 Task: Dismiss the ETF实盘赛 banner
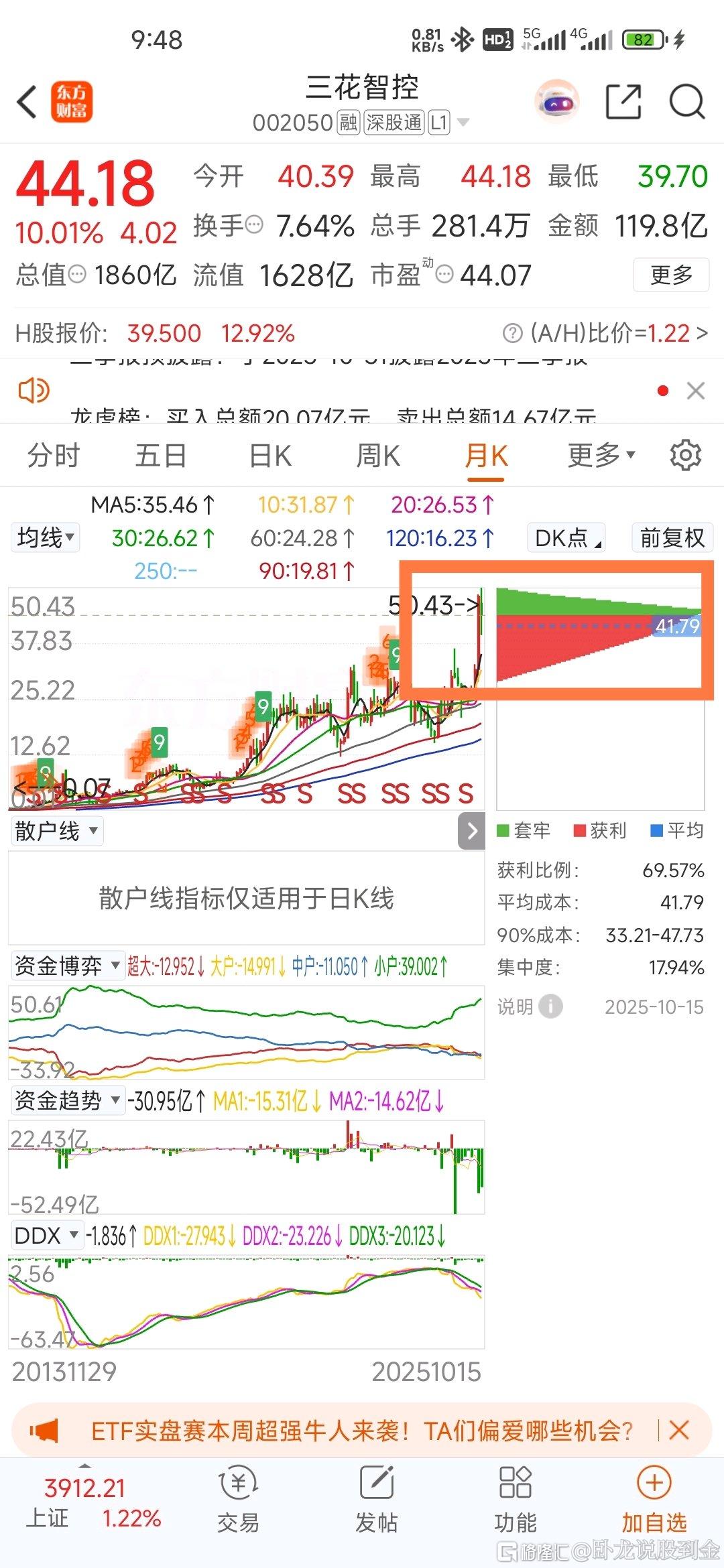pos(679,1431)
